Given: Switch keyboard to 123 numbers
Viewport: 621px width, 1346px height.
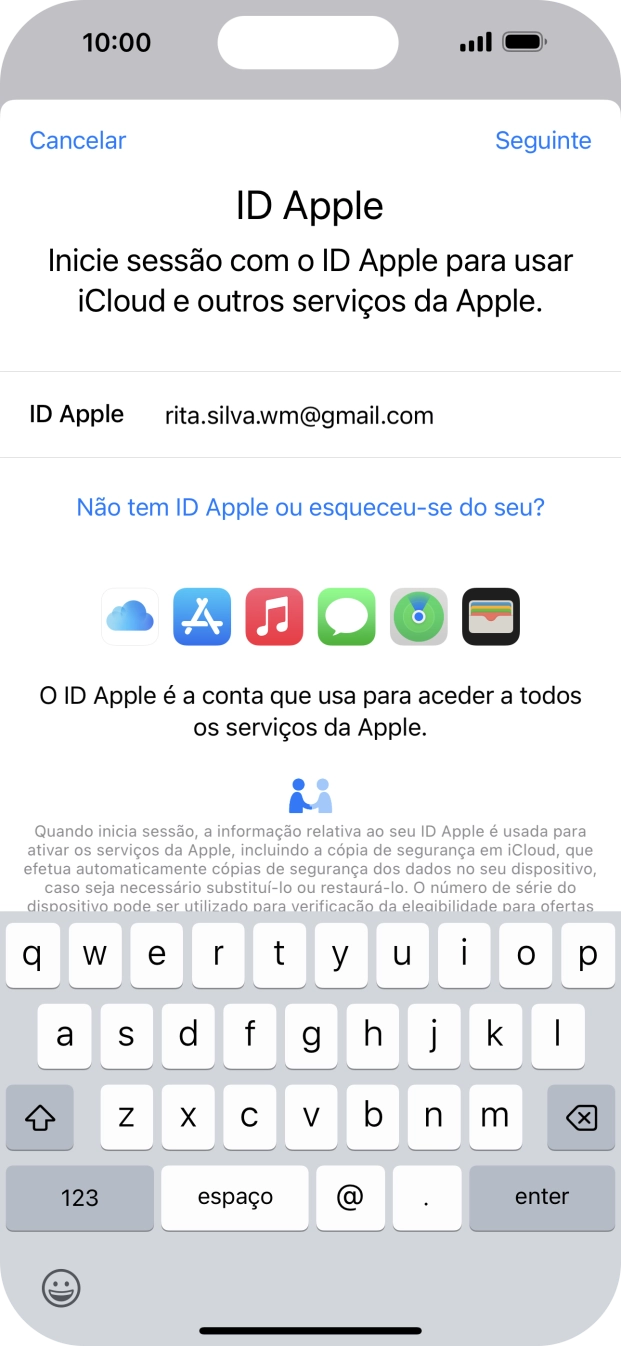Looking at the screenshot, I should 80,1197.
